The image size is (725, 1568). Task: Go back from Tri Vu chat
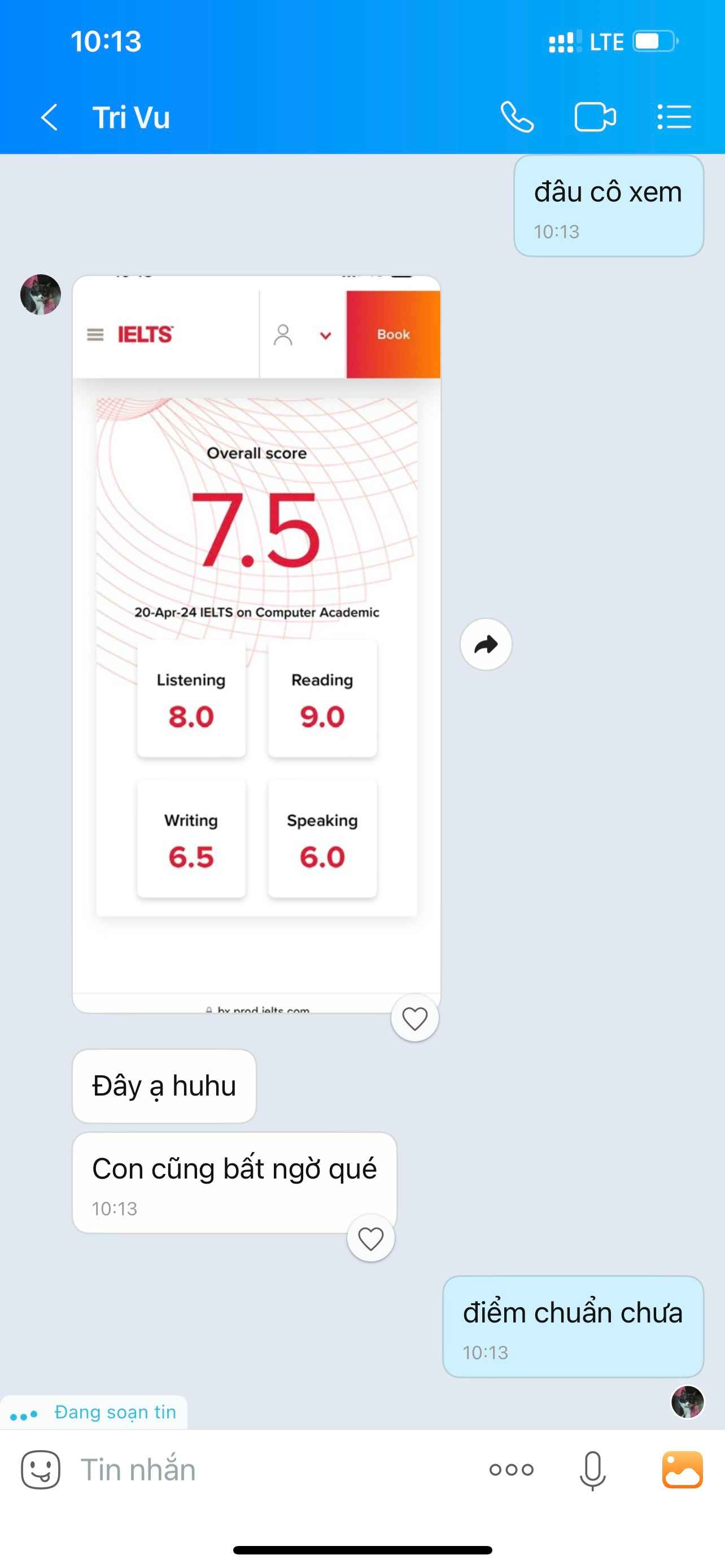[x=49, y=117]
